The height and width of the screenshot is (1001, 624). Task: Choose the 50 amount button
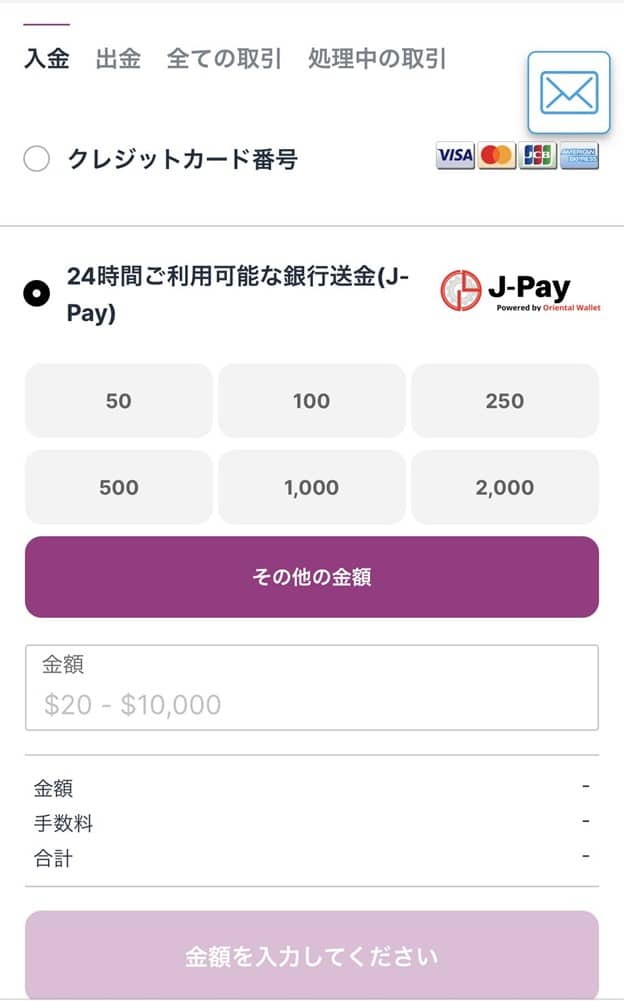118,401
